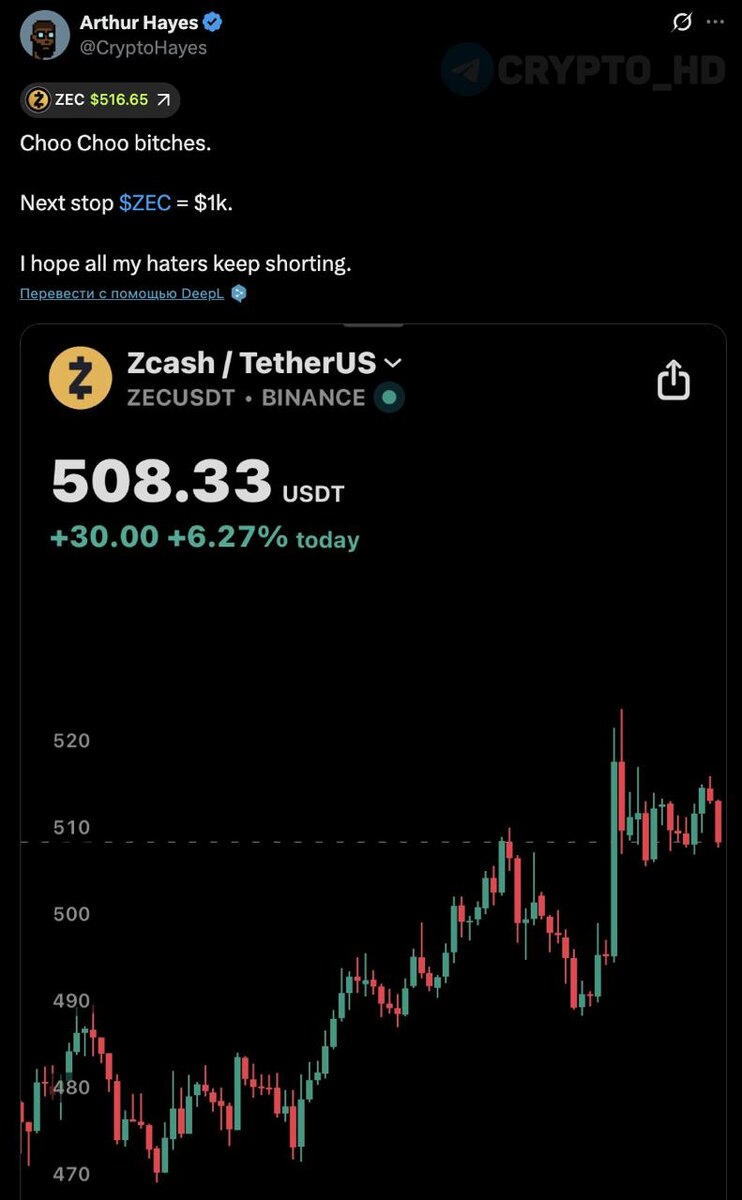The width and height of the screenshot is (742, 1200).
Task: Open the ZEC $516.65 price chip
Action: [100, 99]
